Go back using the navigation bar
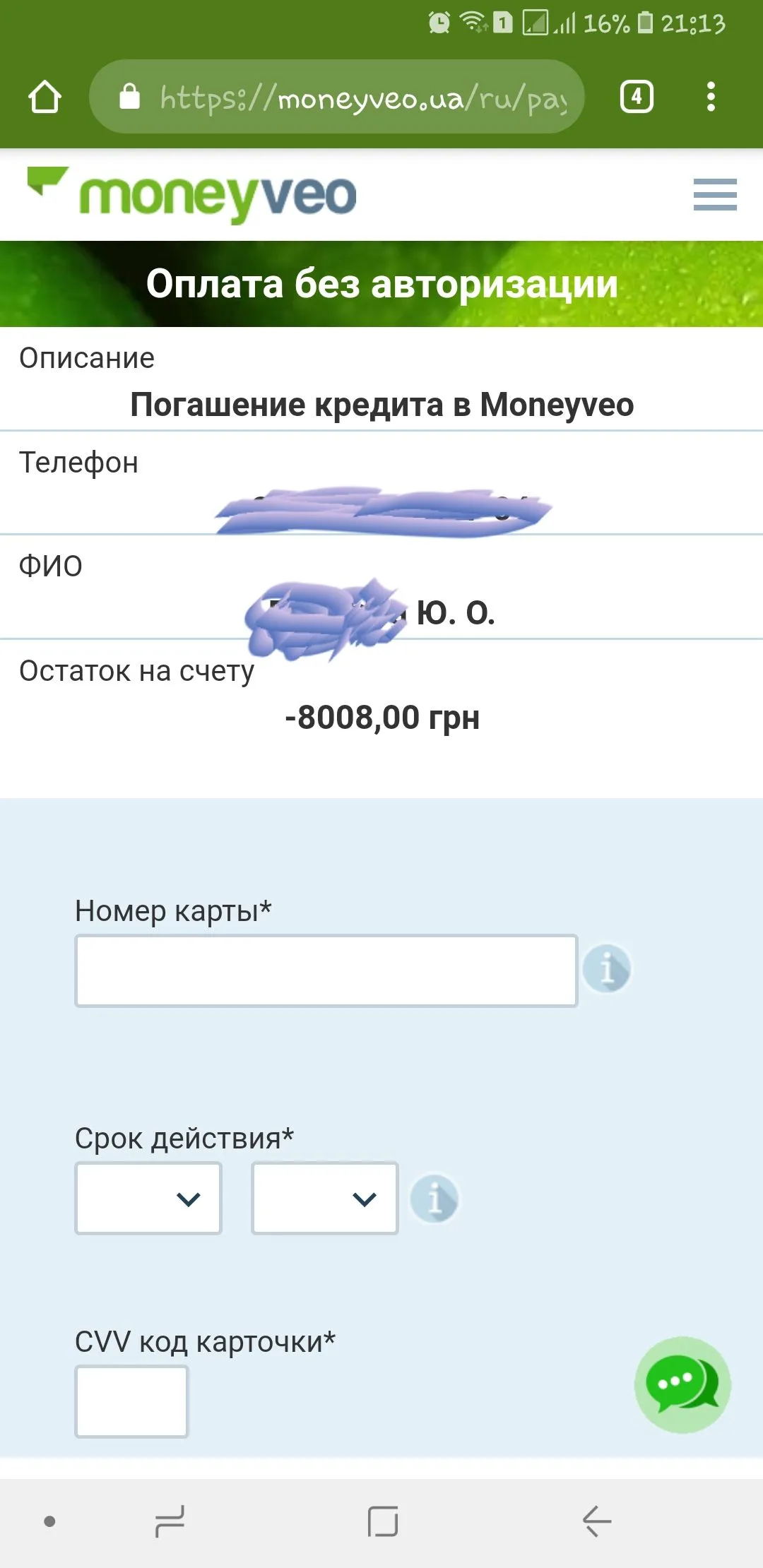The height and width of the screenshot is (1568, 763). coord(597,1521)
